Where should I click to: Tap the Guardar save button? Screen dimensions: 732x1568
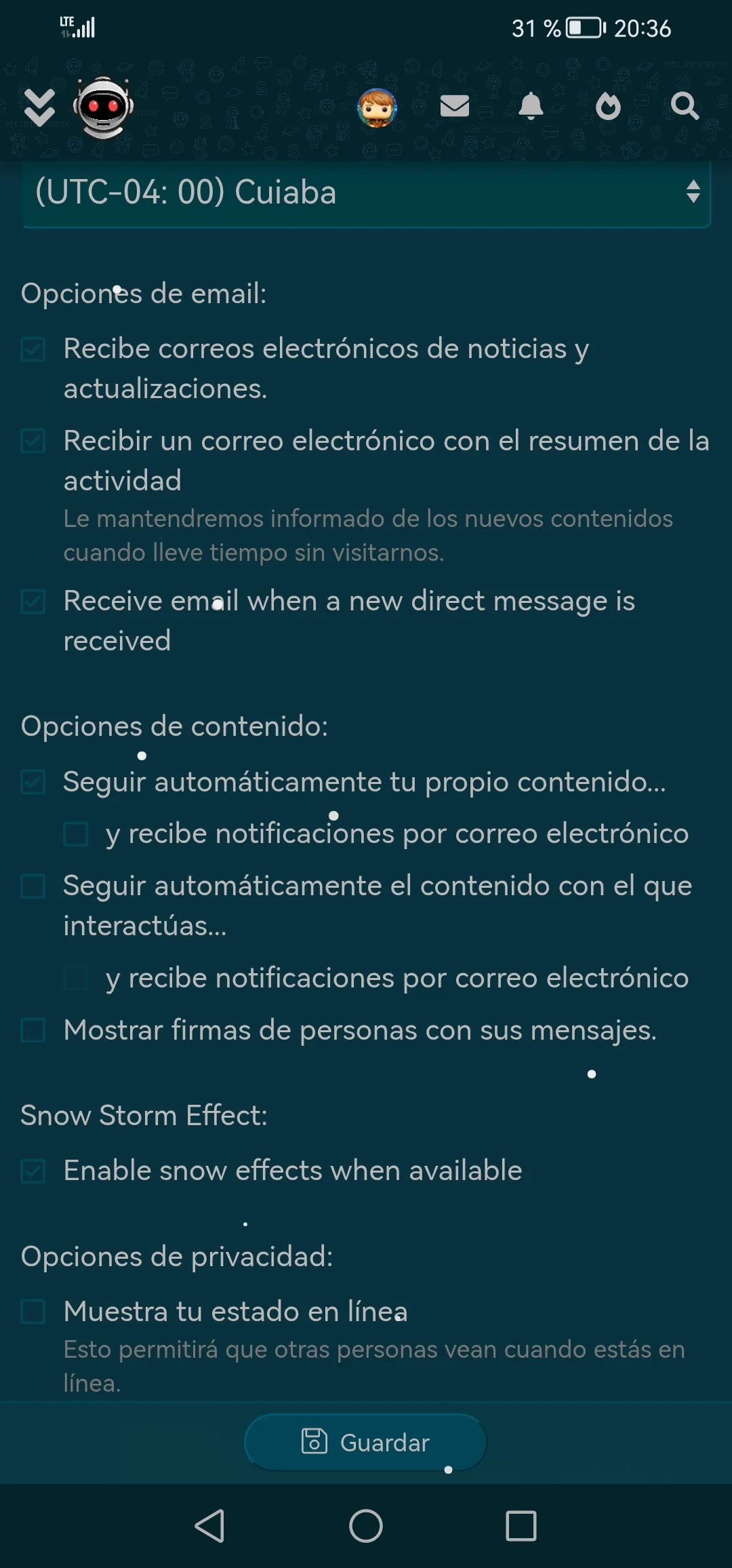click(365, 1442)
